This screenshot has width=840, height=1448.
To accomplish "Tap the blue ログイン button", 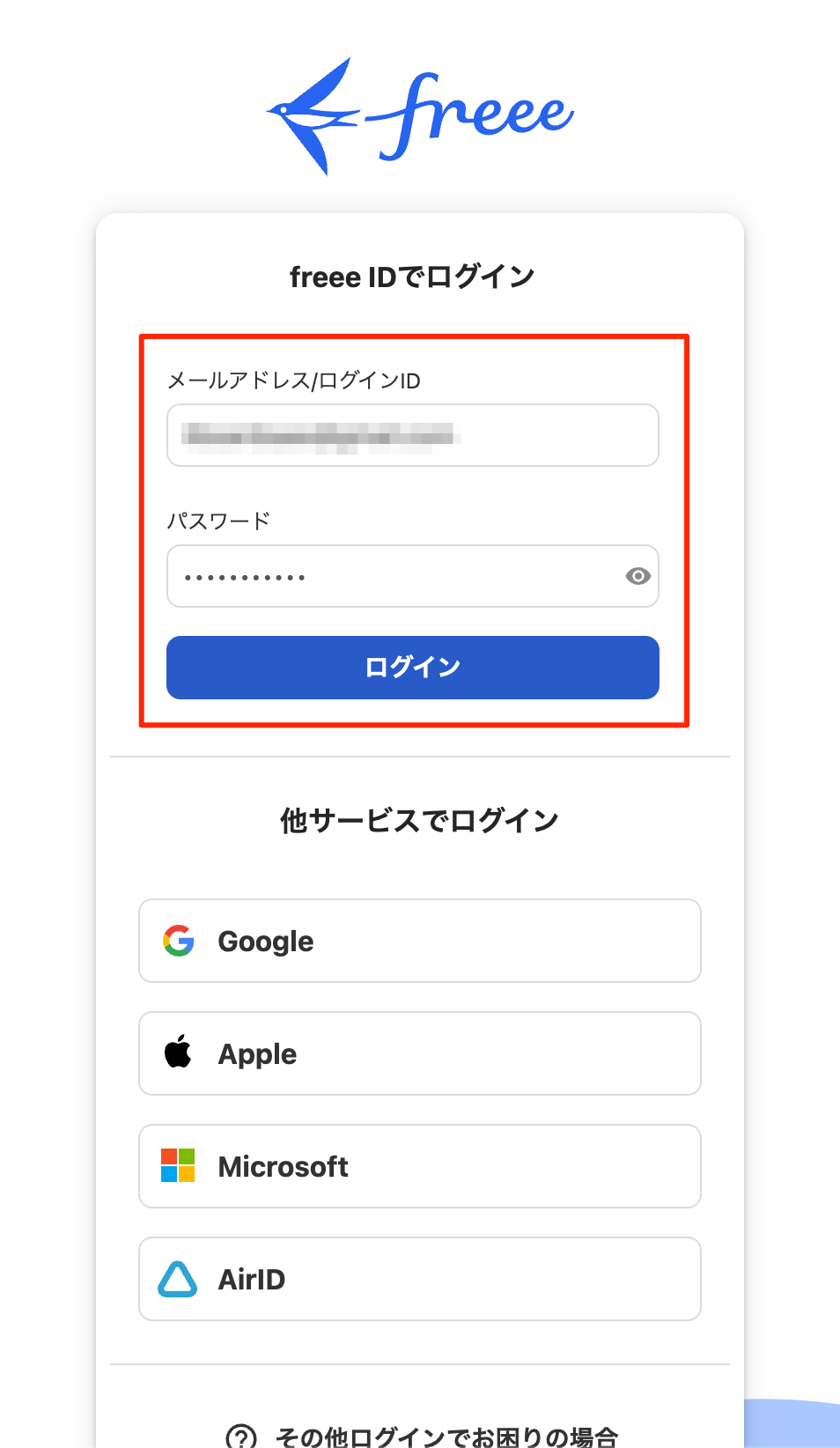I will pyautogui.click(x=412, y=668).
